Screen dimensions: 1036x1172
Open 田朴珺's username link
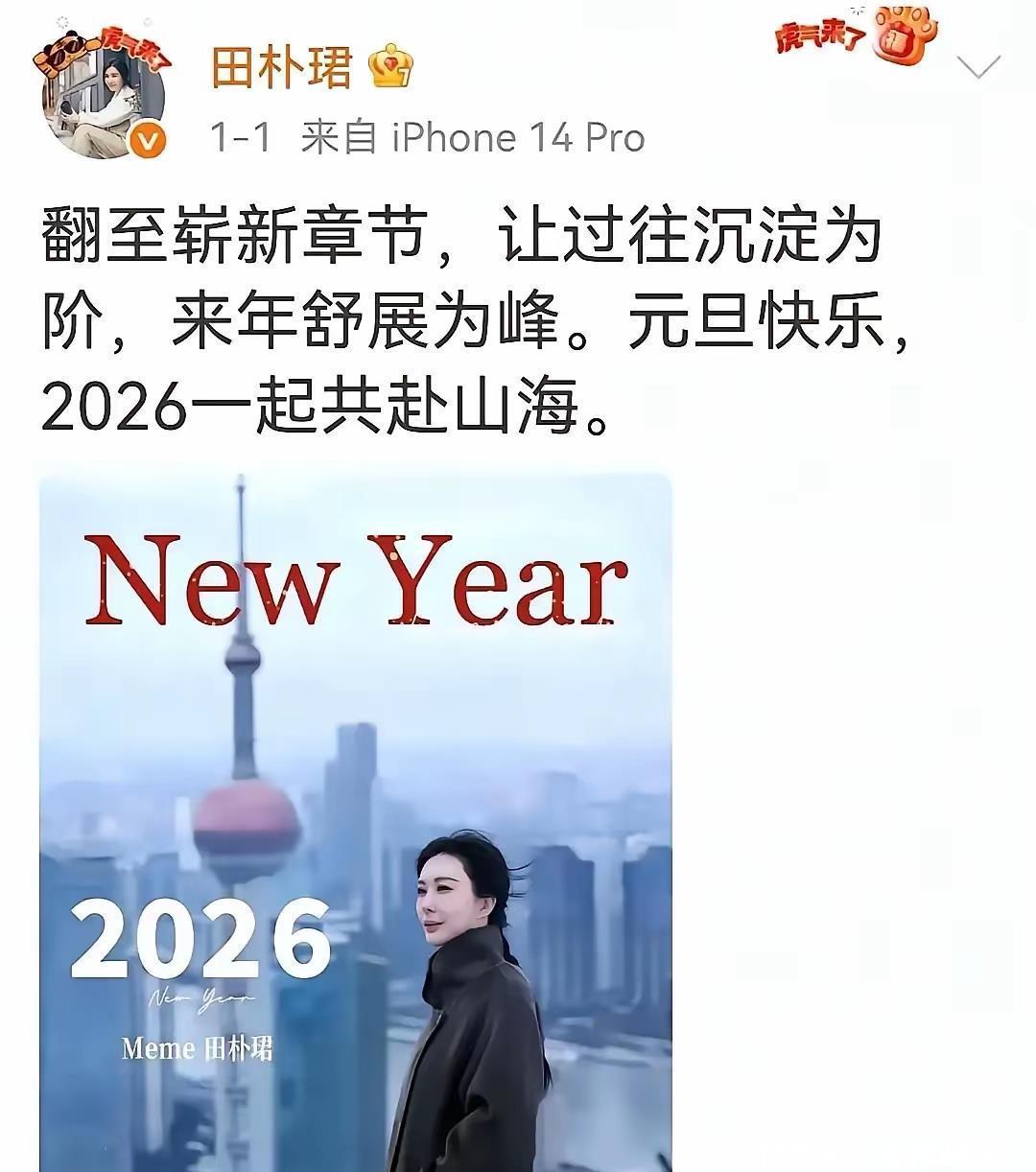(282, 69)
